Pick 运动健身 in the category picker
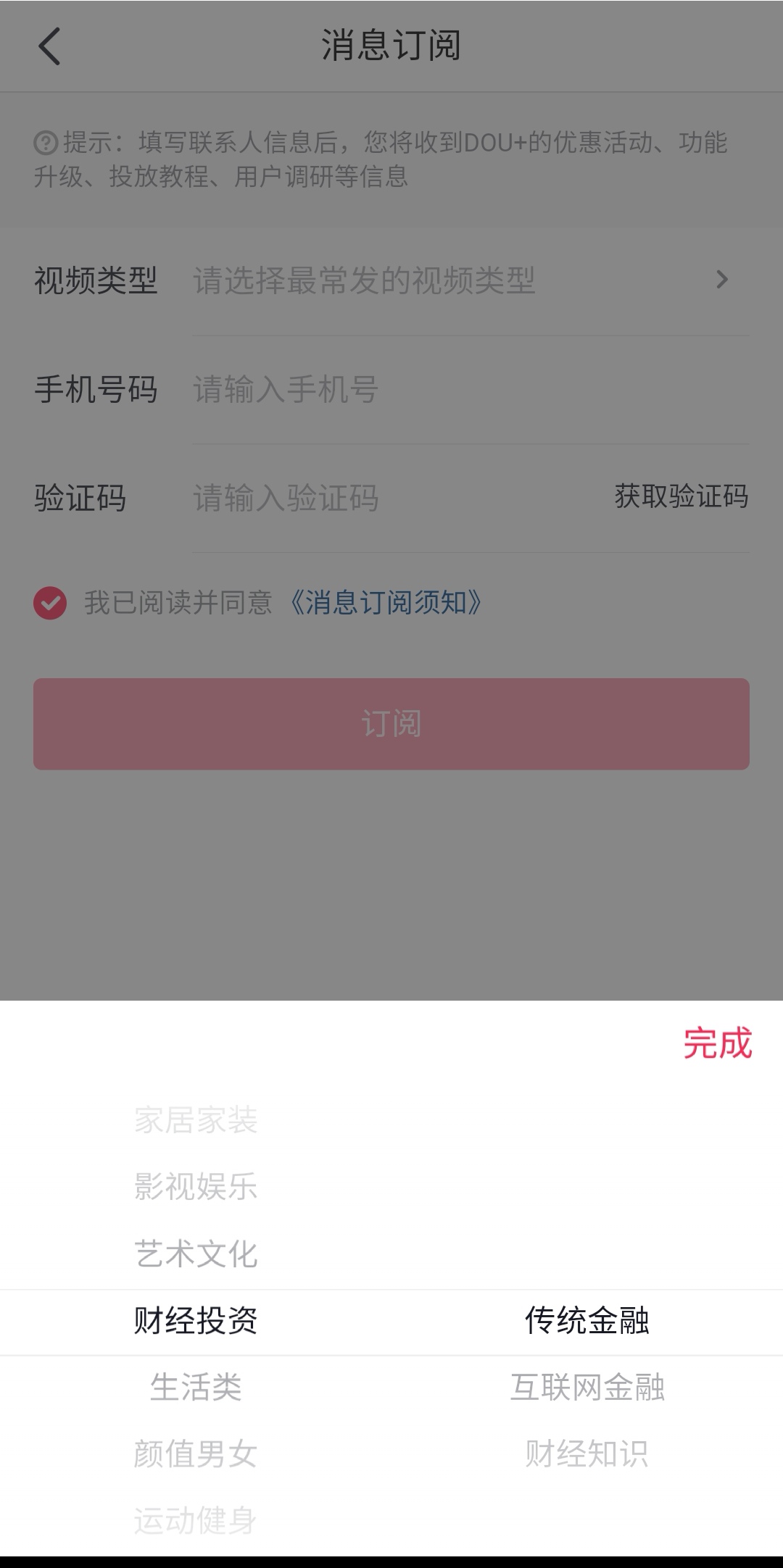 (x=196, y=1520)
